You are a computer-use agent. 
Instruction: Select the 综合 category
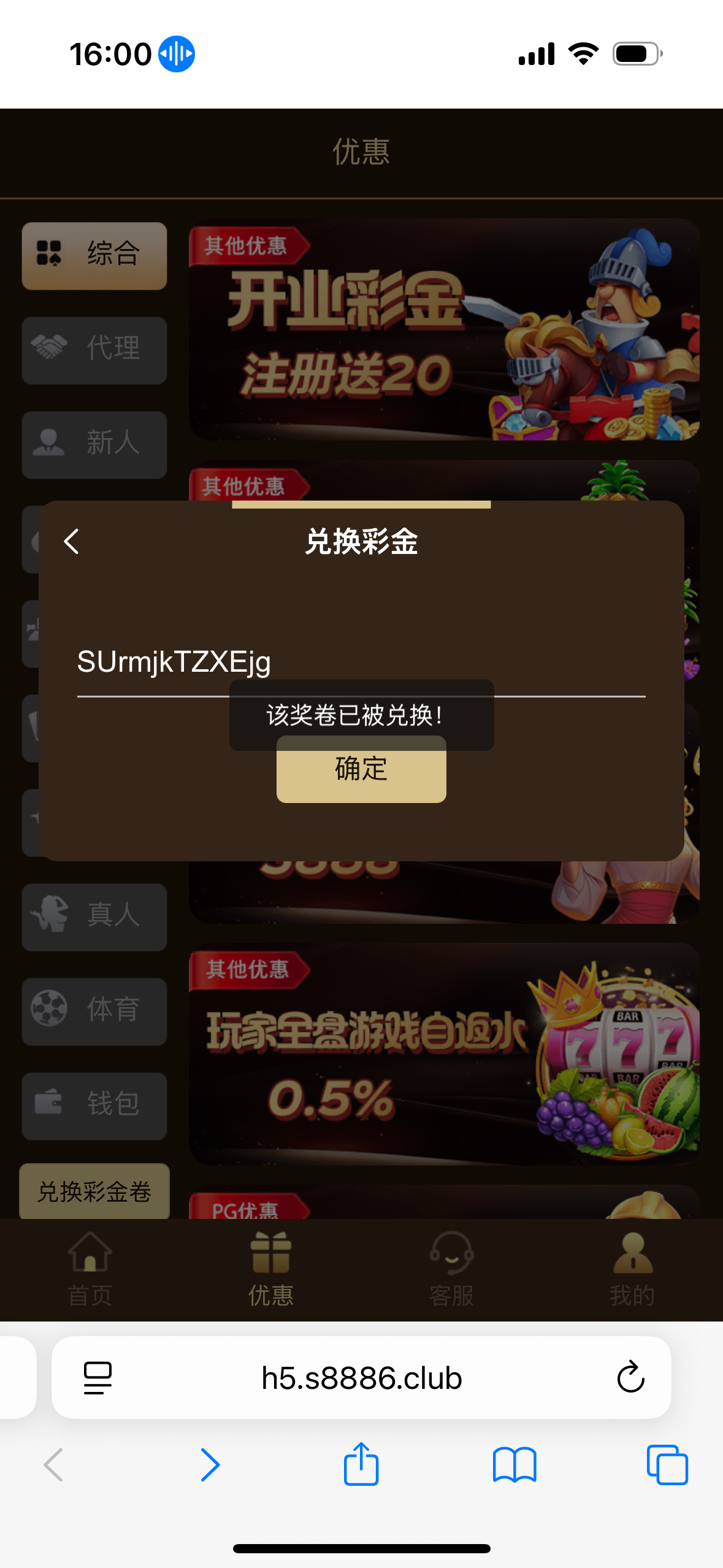pyautogui.click(x=94, y=255)
